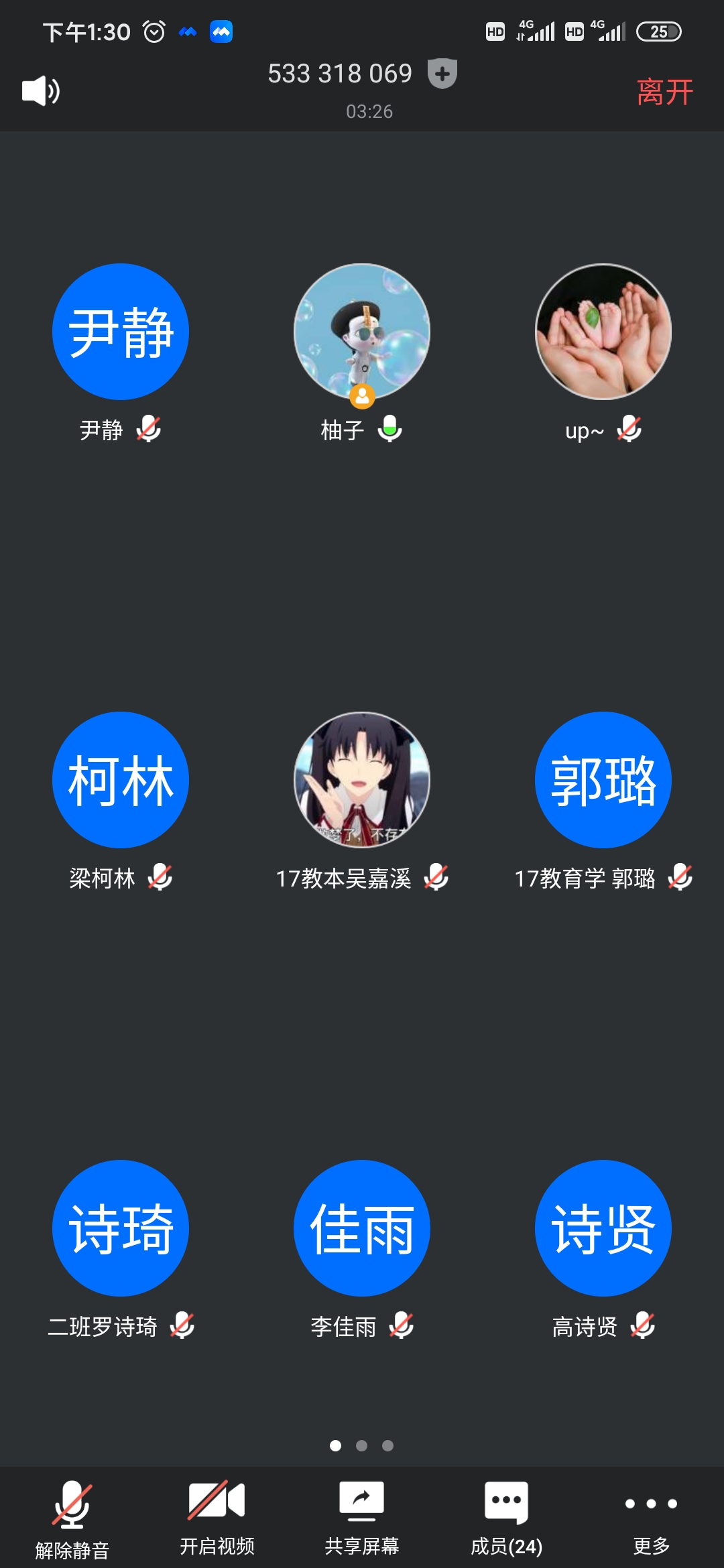Select participant tile 梁柯林
The height and width of the screenshot is (1568, 724).
(x=121, y=780)
